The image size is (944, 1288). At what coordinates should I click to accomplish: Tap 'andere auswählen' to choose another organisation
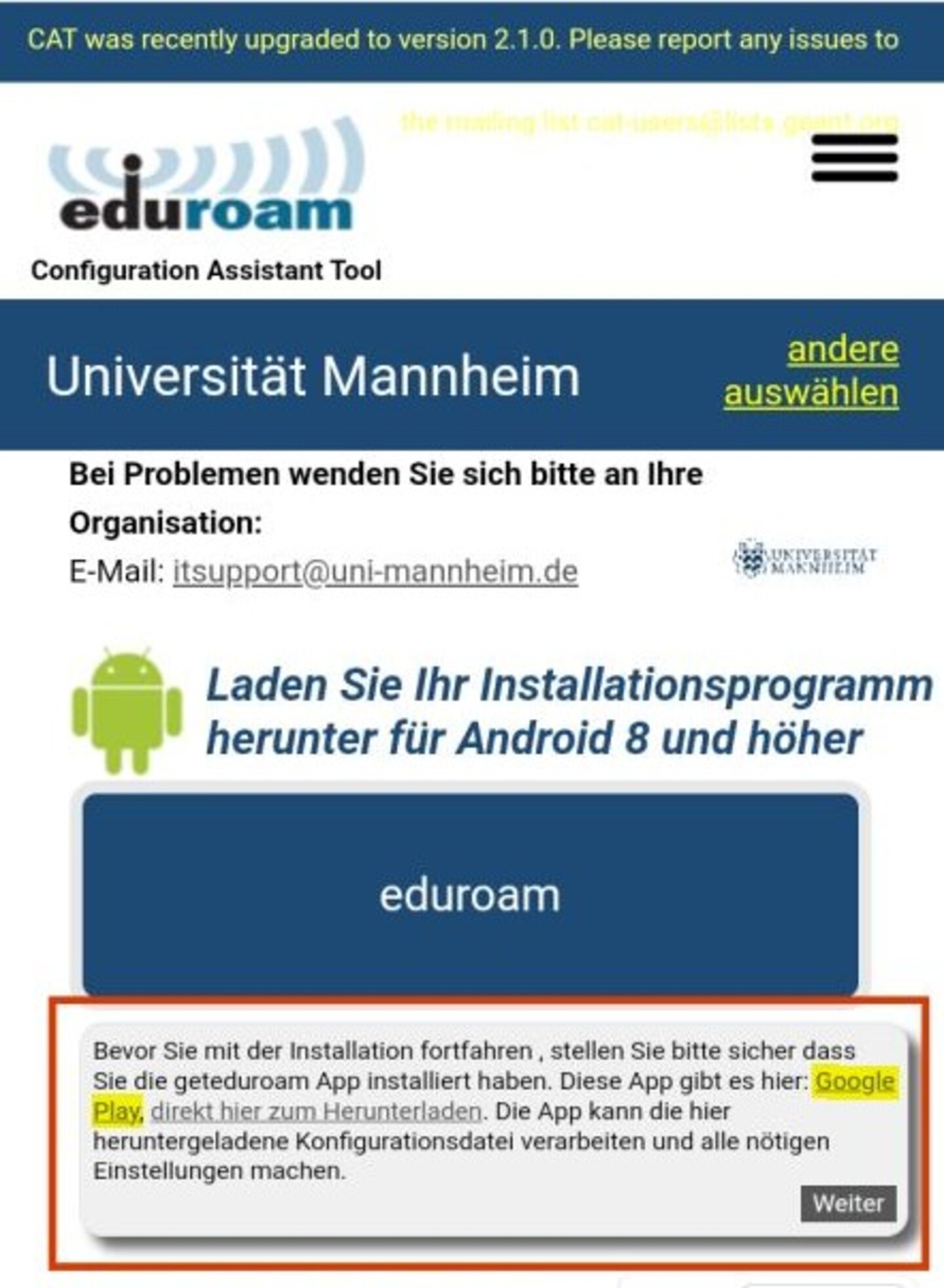pos(812,372)
